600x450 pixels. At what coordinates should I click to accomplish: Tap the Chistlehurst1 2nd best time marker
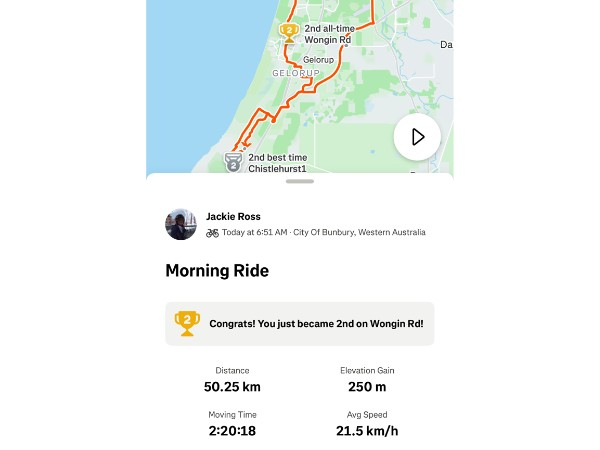point(234,161)
